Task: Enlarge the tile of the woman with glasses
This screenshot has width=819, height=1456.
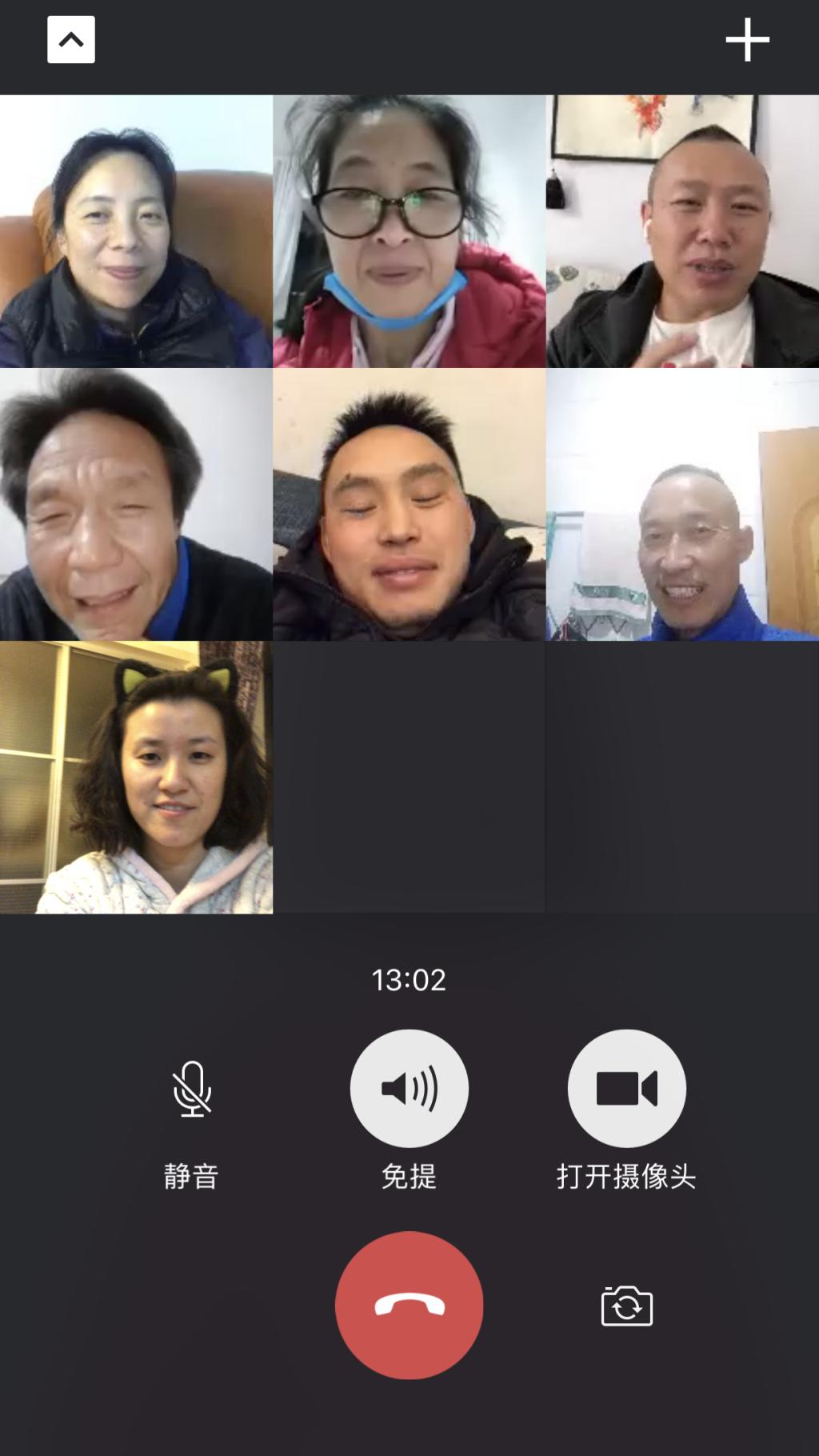Action: (x=409, y=232)
